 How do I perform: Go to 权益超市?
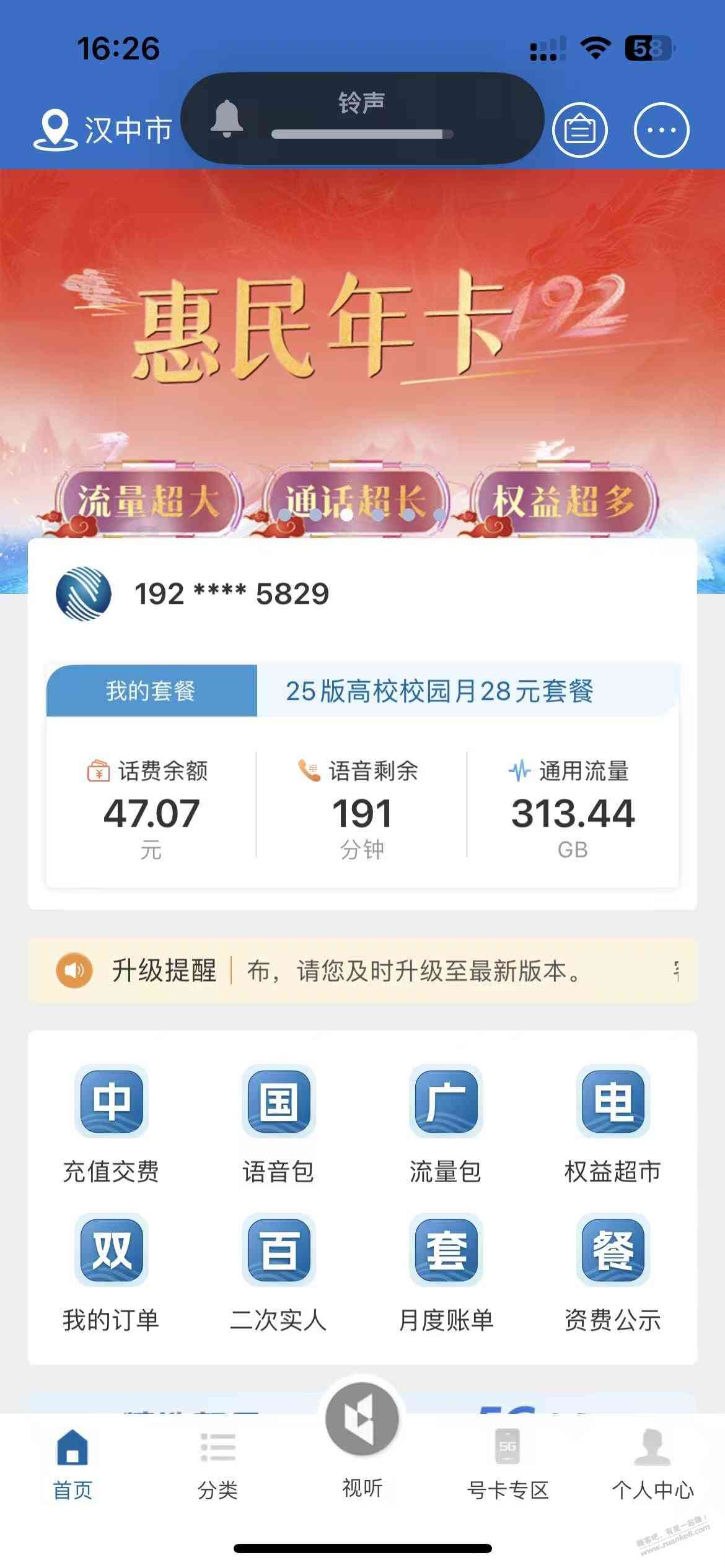(613, 1124)
